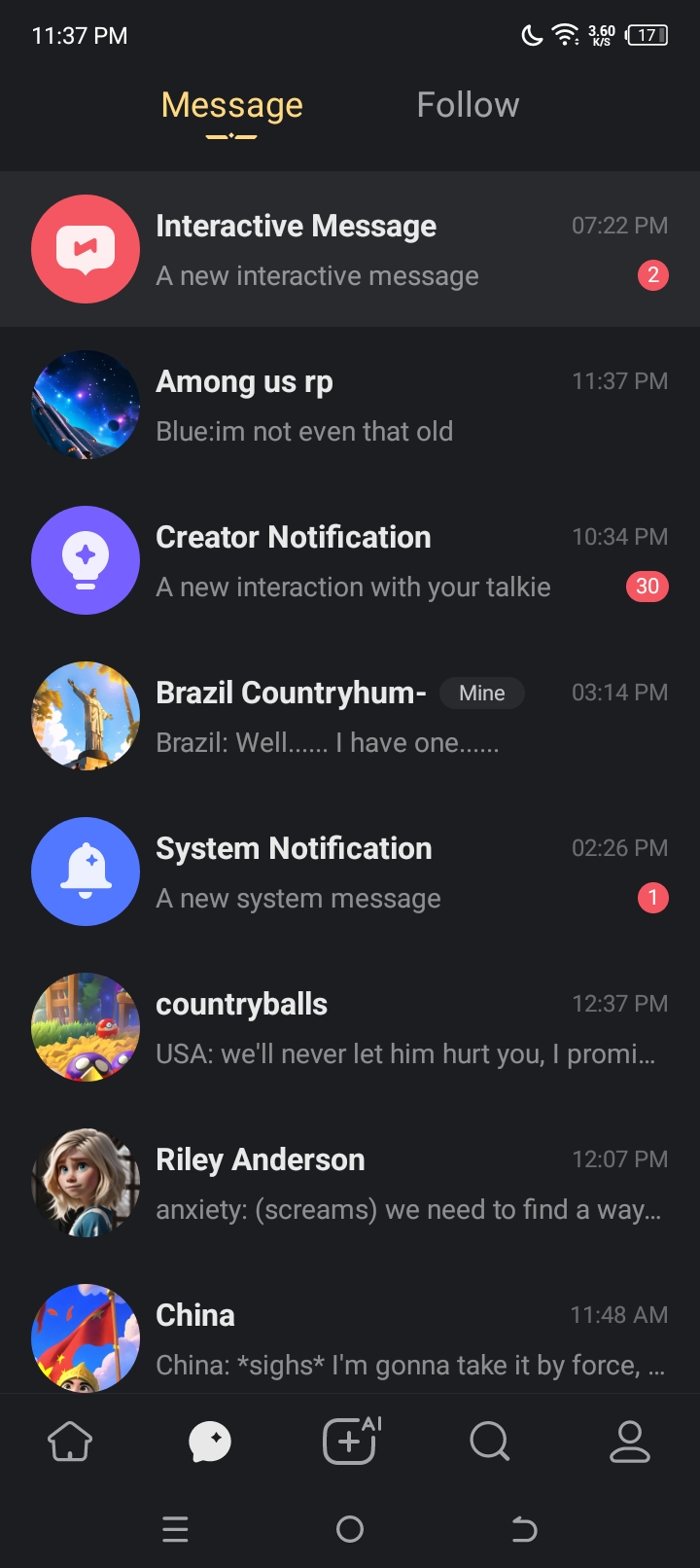Create a new AI character
Viewport: 700px width, 1568px height.
[x=350, y=1441]
